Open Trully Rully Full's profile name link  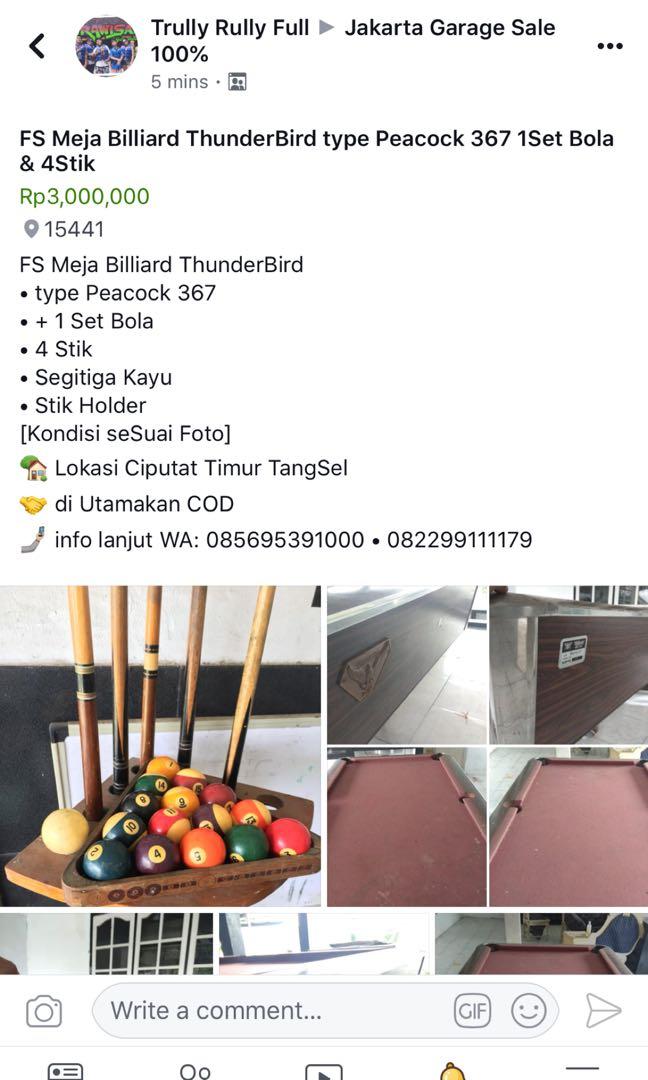230,28
